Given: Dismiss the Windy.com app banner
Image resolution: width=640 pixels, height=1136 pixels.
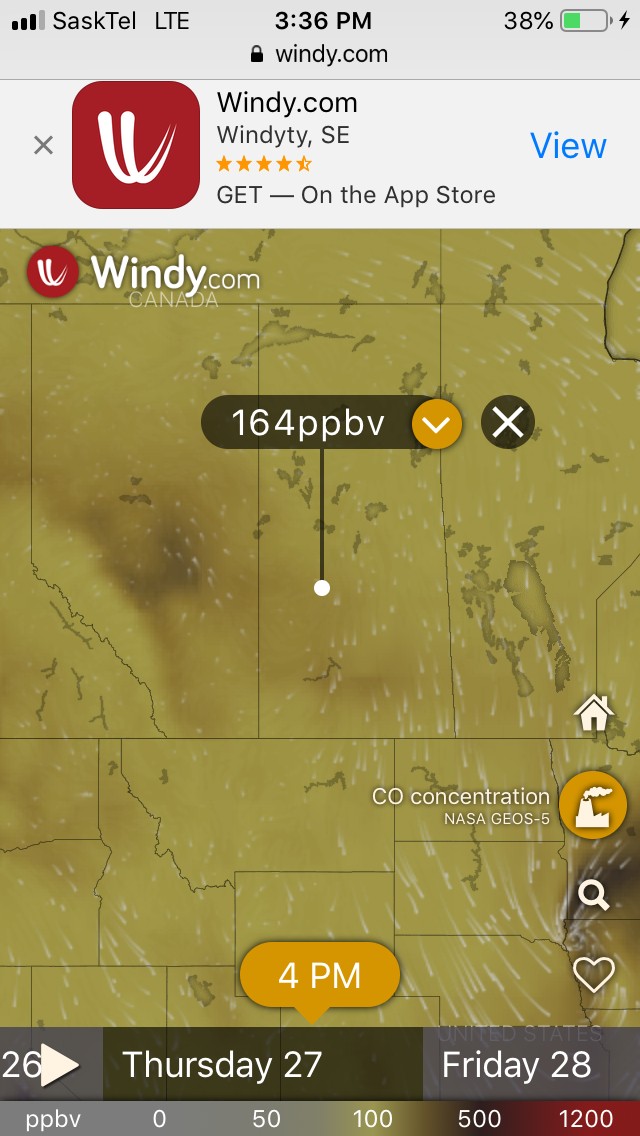Looking at the screenshot, I should (43, 146).
